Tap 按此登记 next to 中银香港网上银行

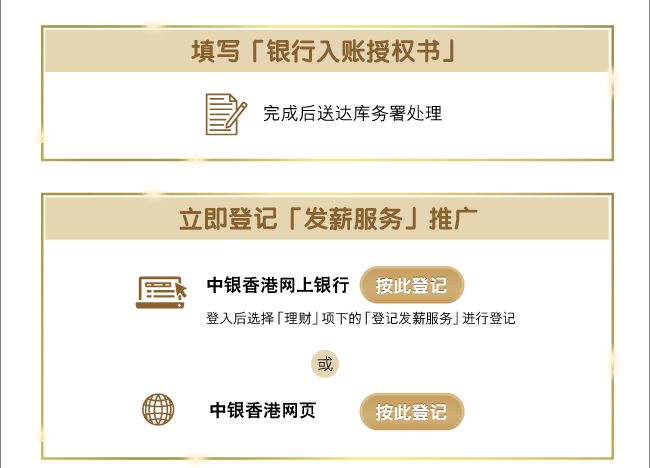411,285
